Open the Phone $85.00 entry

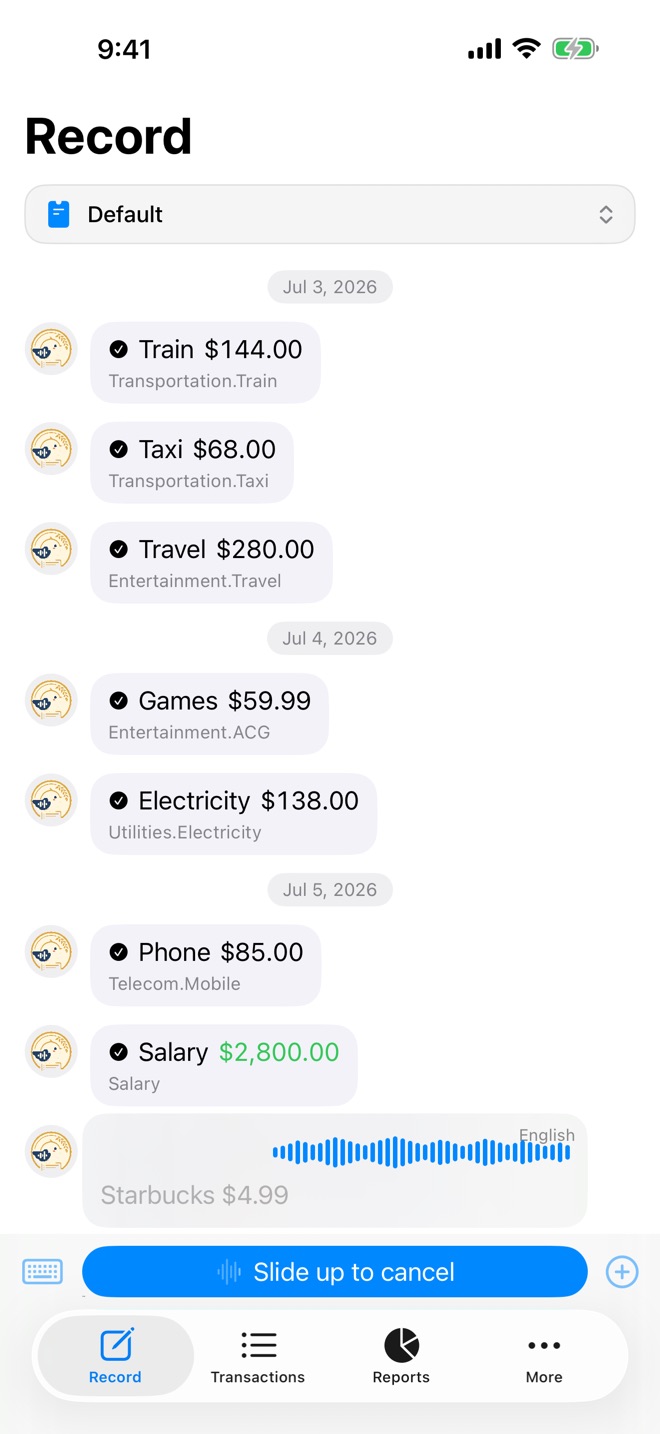click(x=206, y=965)
